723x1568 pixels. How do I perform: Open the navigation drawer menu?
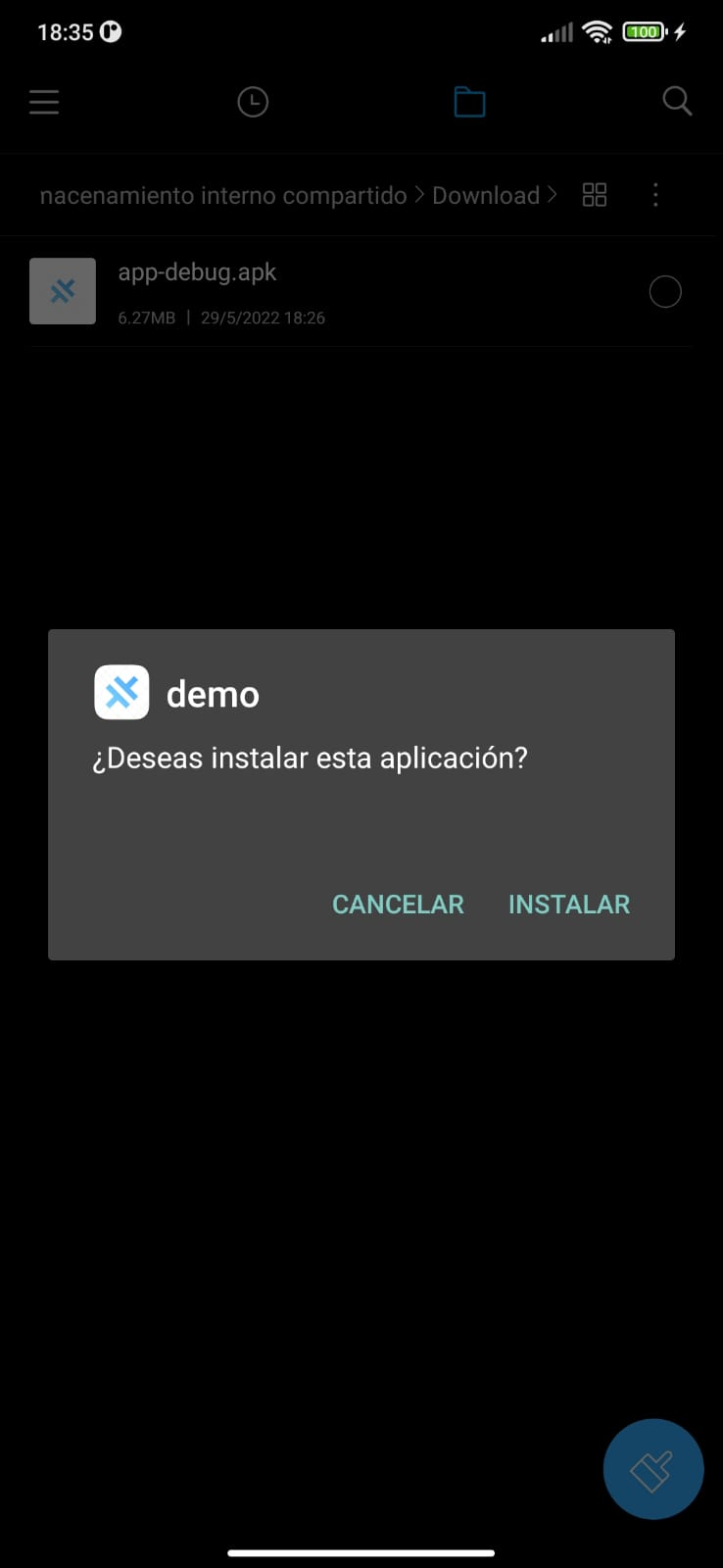click(x=44, y=102)
